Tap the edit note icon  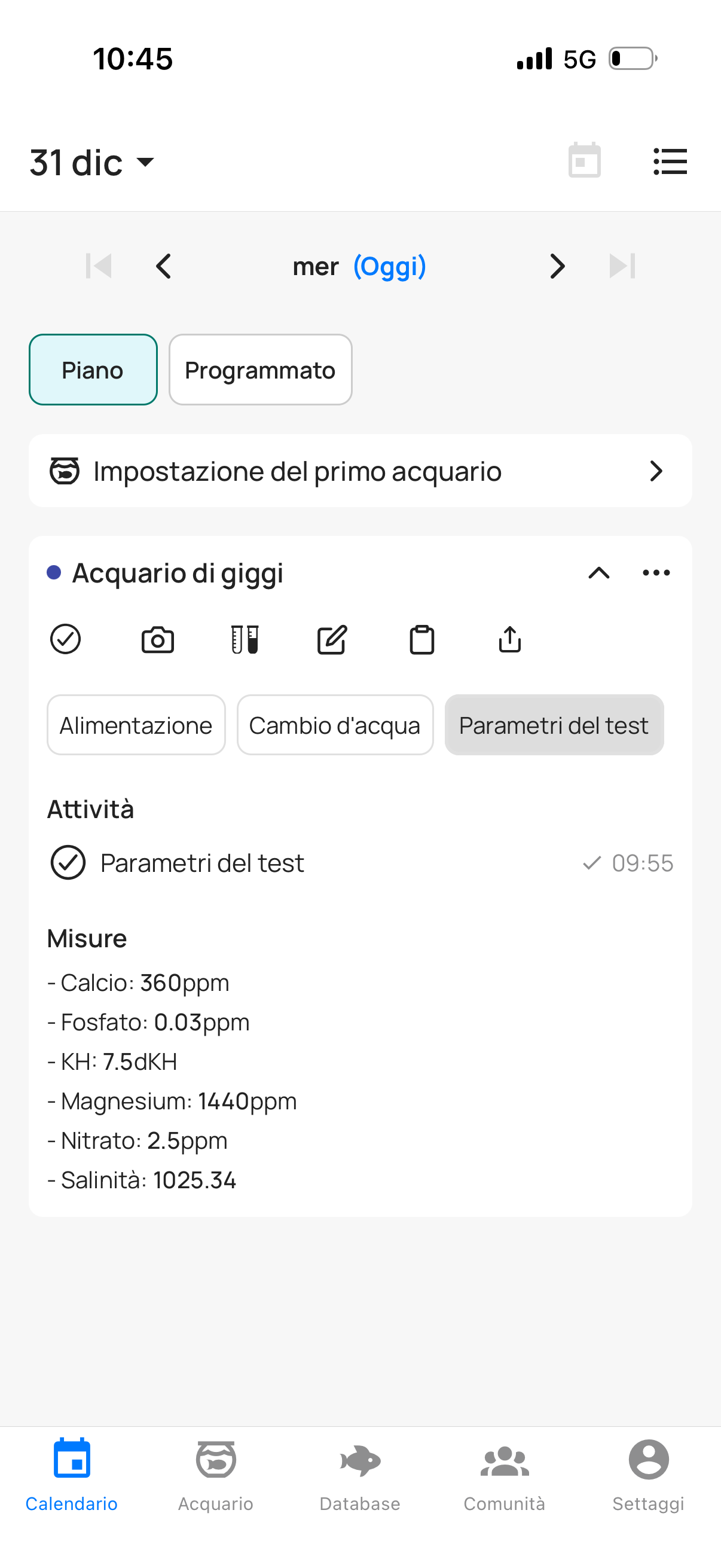(332, 640)
